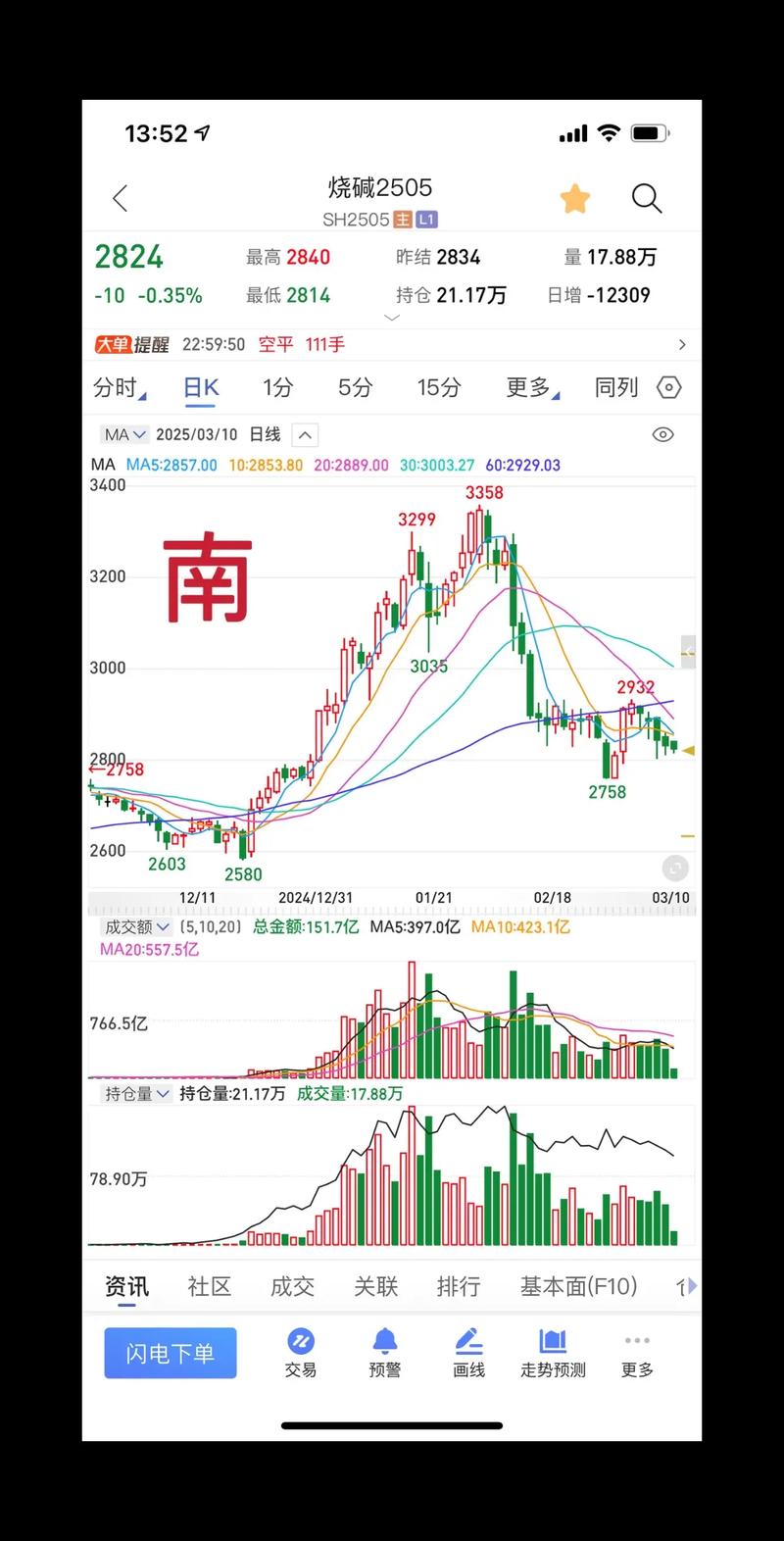Open 大单提醒 details via right arrow
784x1541 pixels.
pyautogui.click(x=683, y=344)
